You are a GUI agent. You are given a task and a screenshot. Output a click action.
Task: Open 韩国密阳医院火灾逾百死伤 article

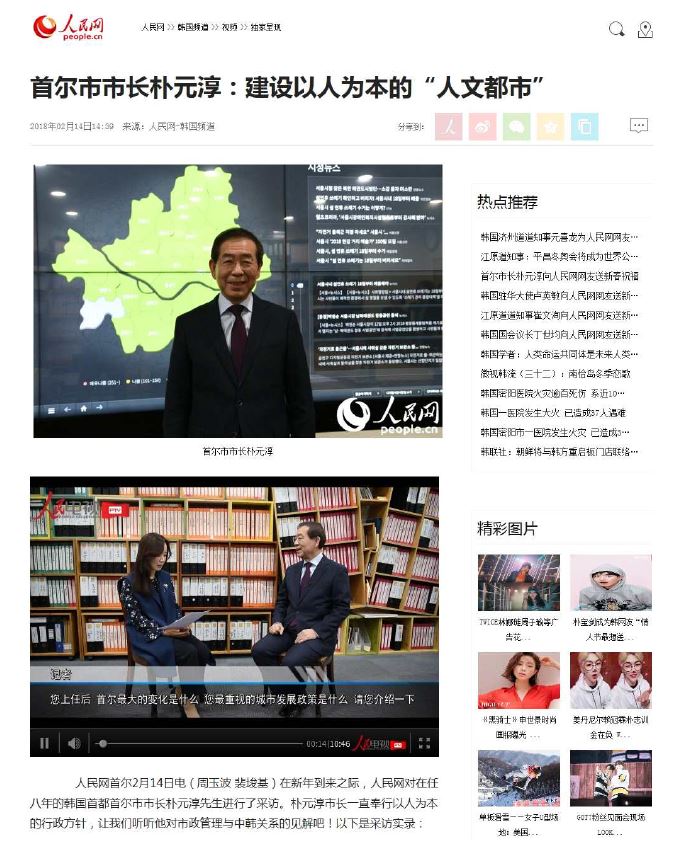pos(558,393)
